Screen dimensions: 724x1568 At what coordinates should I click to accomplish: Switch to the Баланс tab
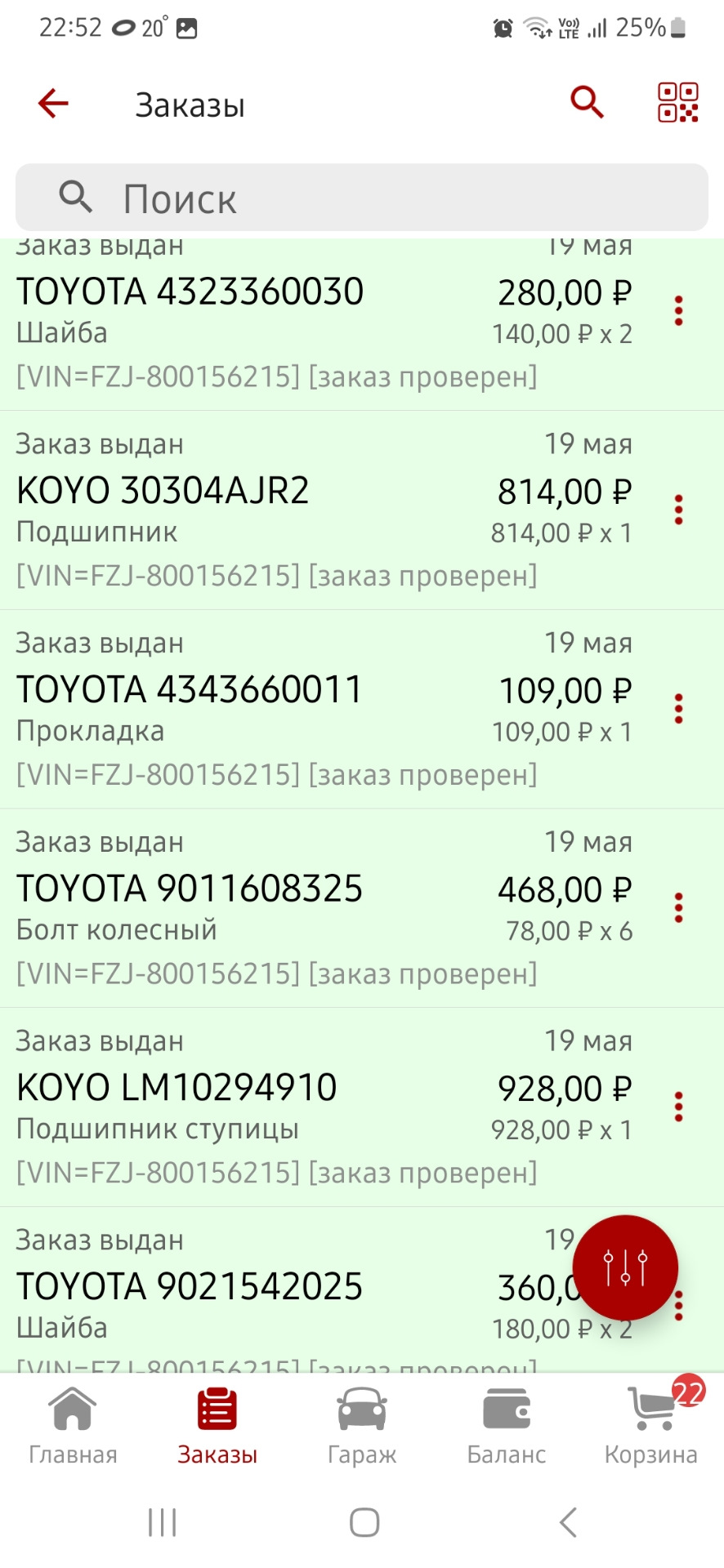click(x=507, y=1425)
